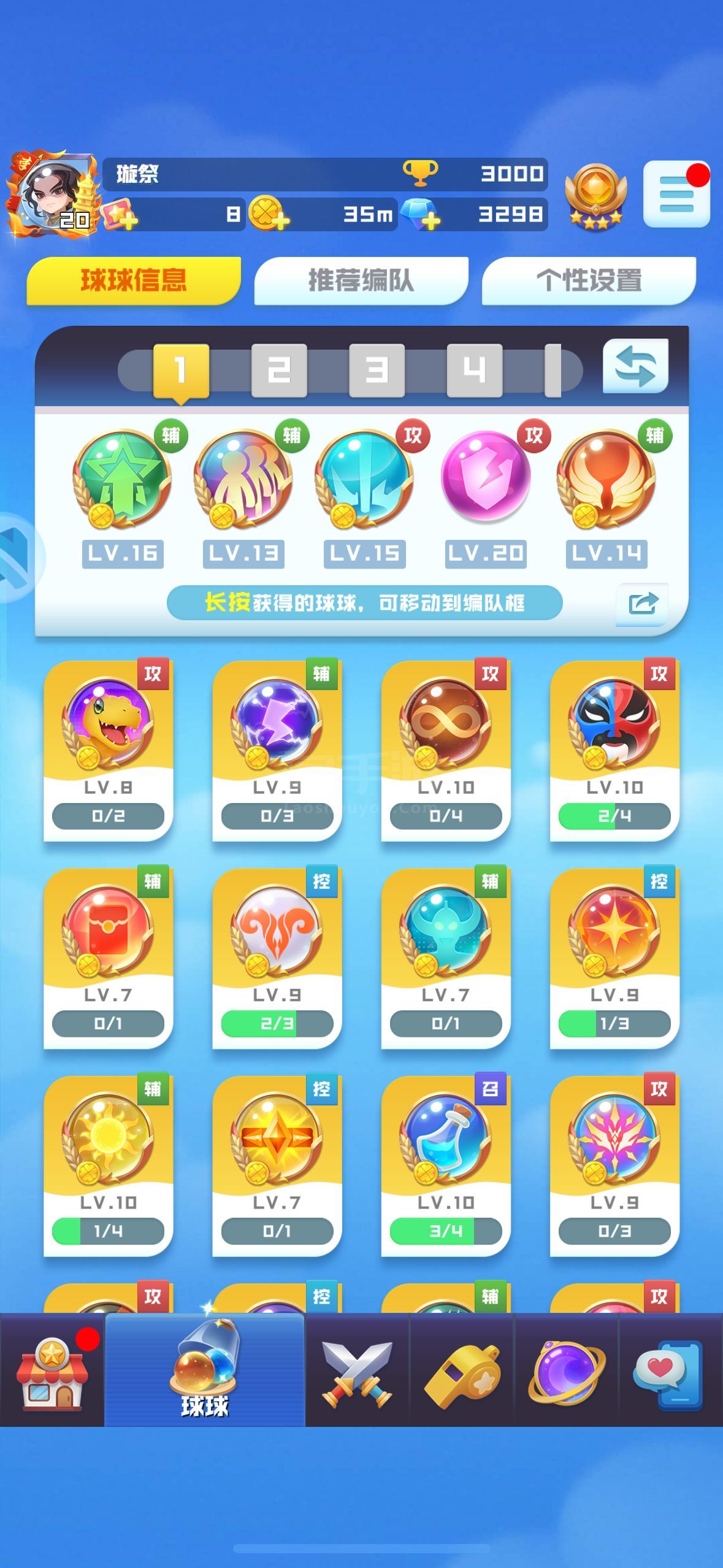Switch to the 推荐编队 tab

pyautogui.click(x=361, y=281)
